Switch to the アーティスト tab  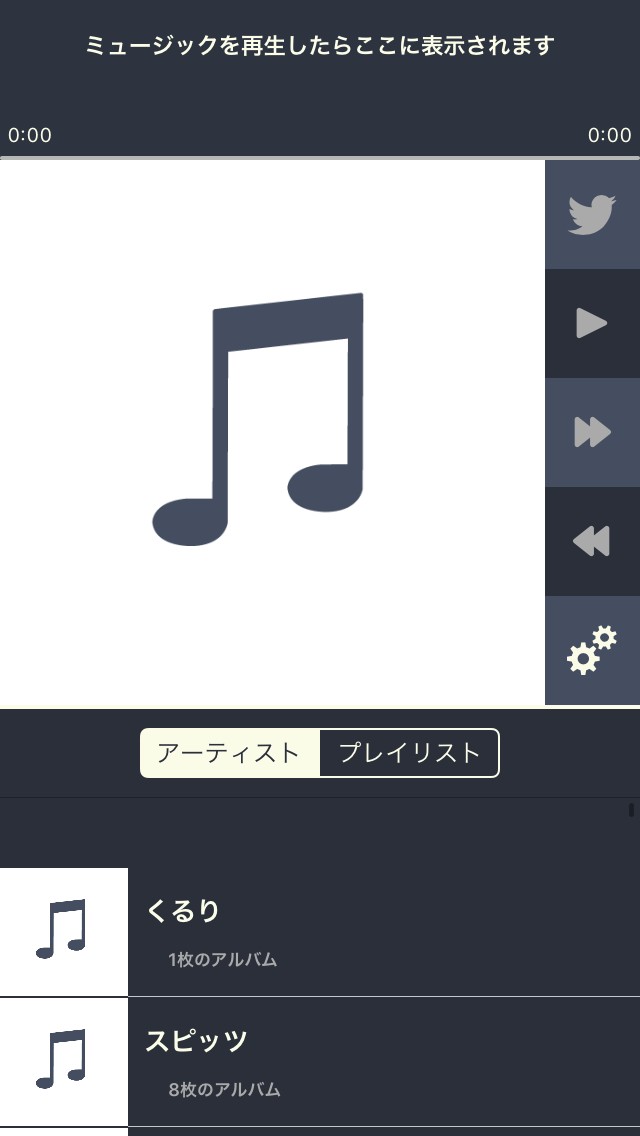coord(230,753)
